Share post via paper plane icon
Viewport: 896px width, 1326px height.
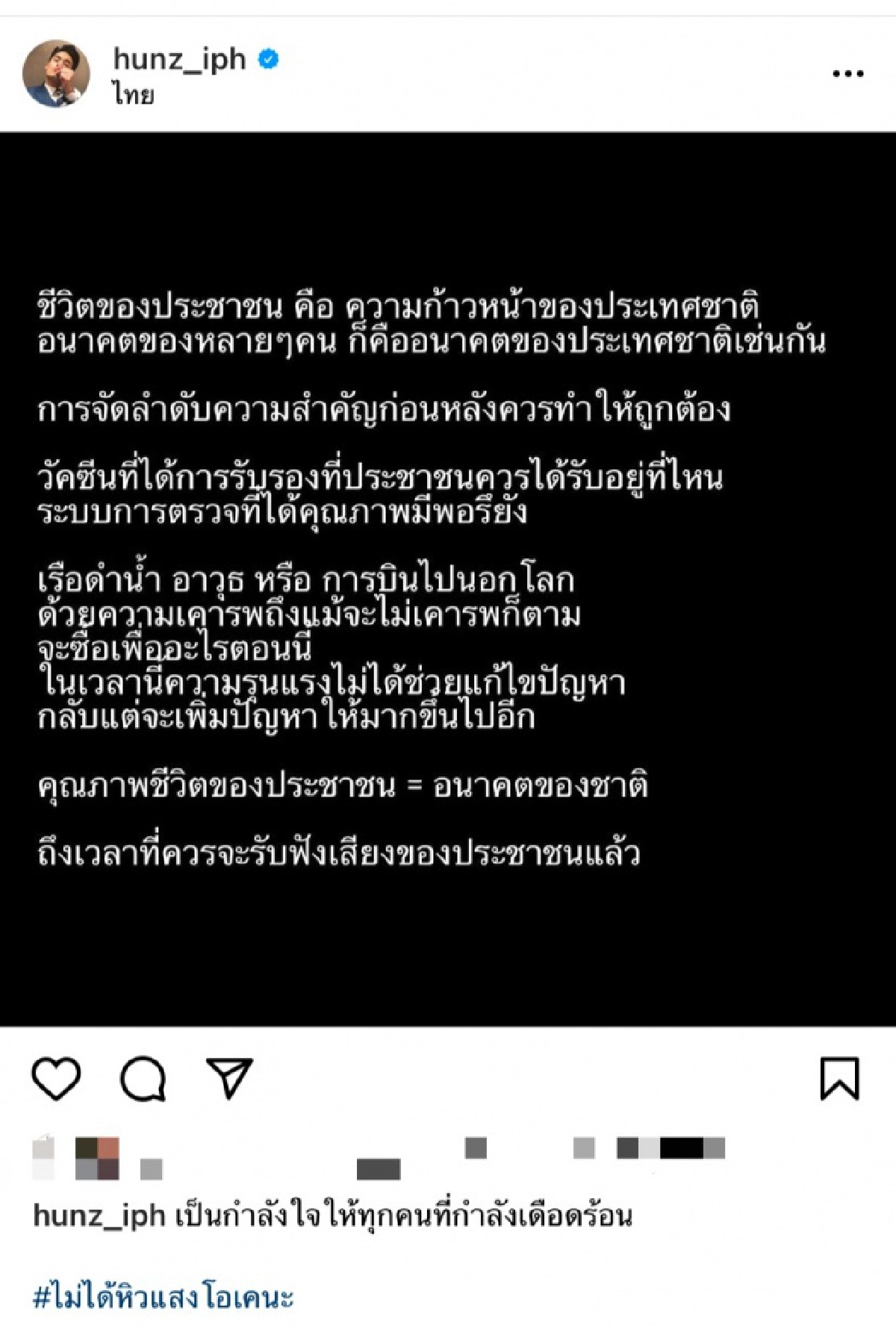pyautogui.click(x=229, y=1079)
